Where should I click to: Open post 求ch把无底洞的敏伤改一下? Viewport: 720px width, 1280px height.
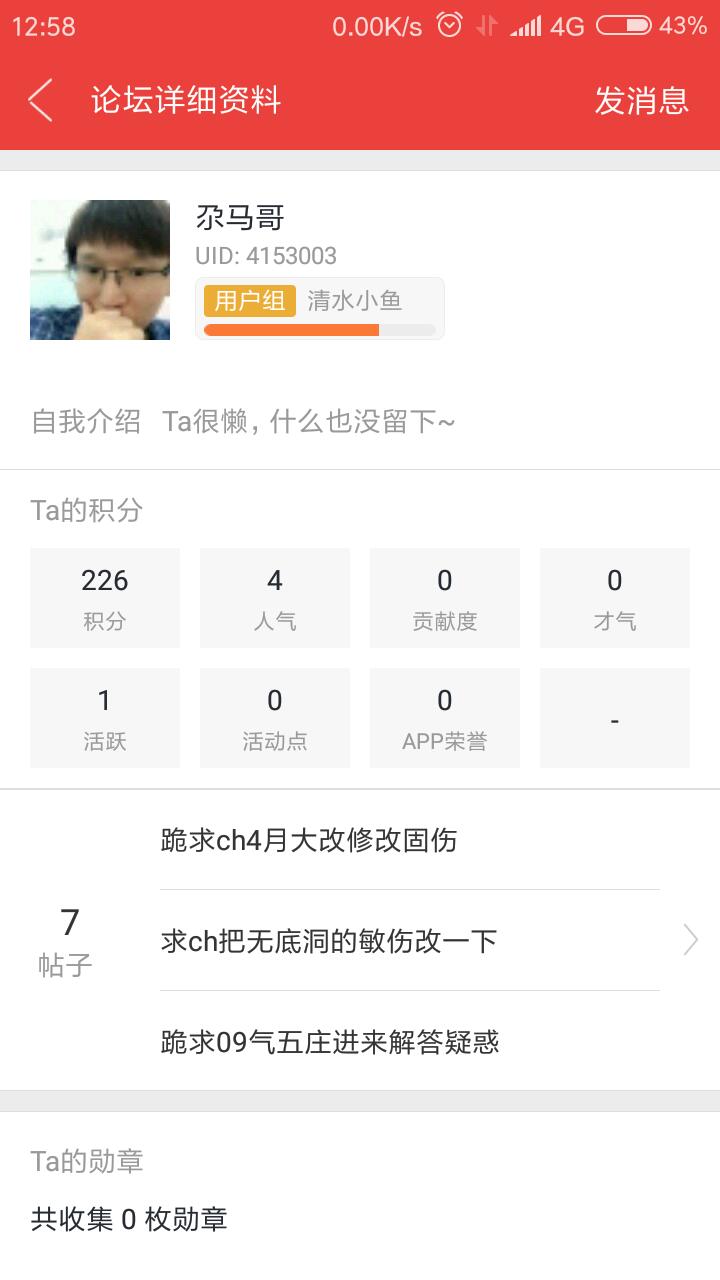click(x=329, y=941)
